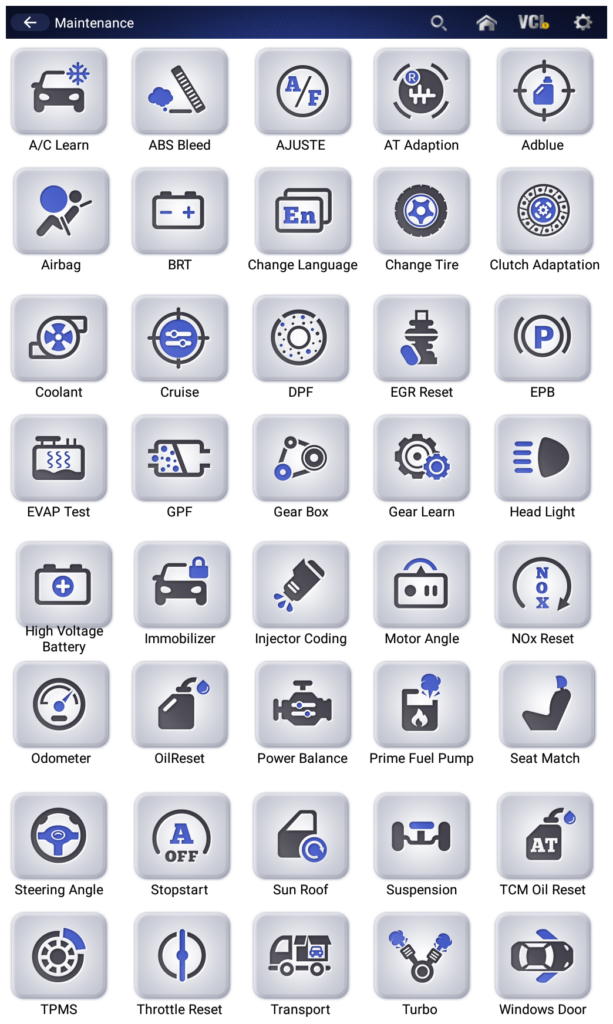Screen dimensions: 613x1024
Task: Select EPB maintenance
Action: tap(543, 338)
